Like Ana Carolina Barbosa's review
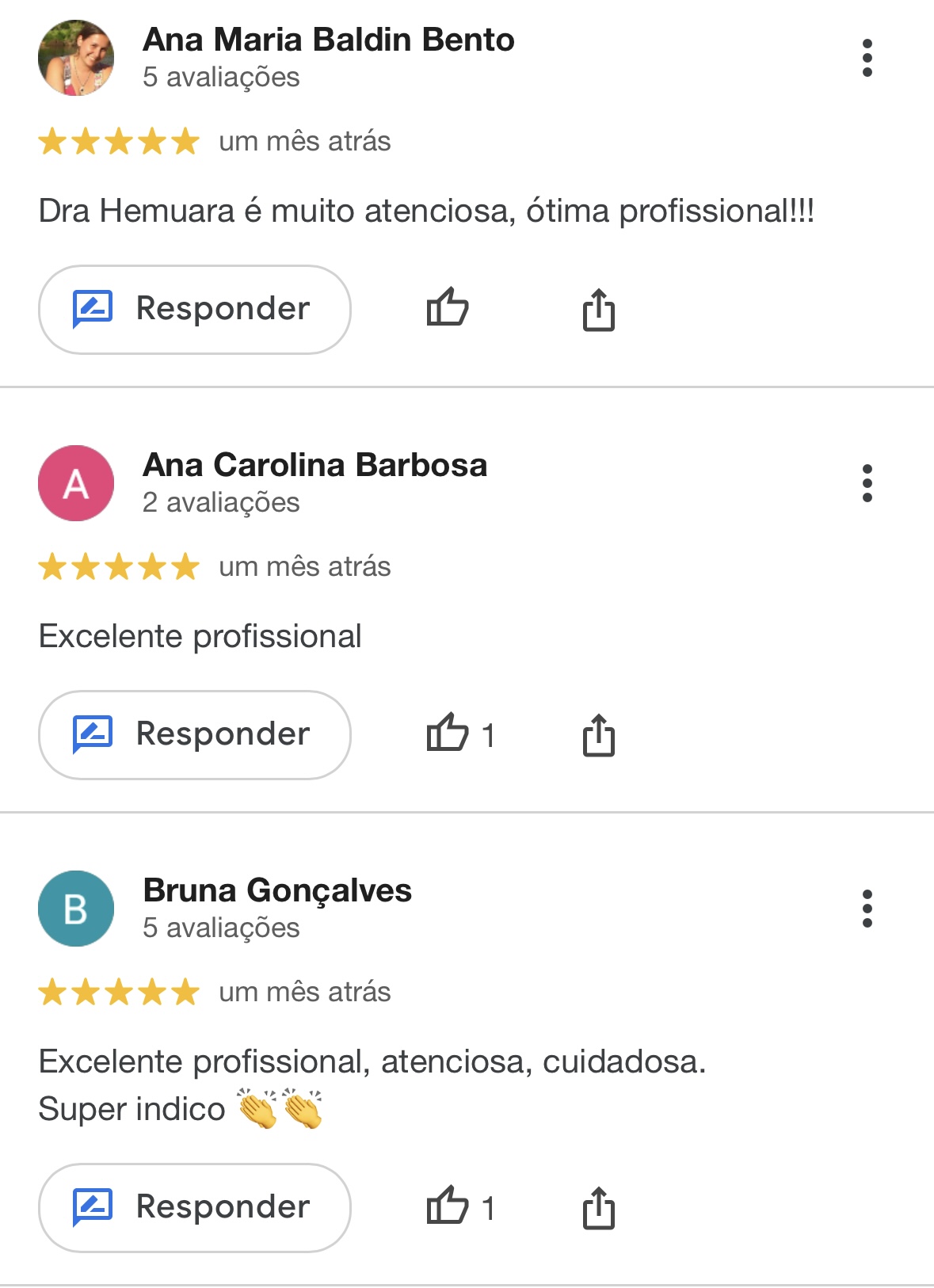The height and width of the screenshot is (1288, 934). [448, 733]
